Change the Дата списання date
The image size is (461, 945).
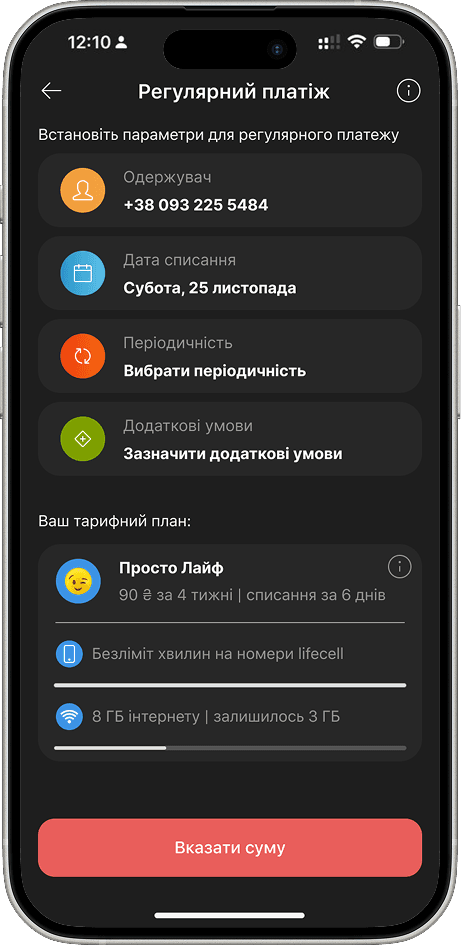[x=230, y=273]
